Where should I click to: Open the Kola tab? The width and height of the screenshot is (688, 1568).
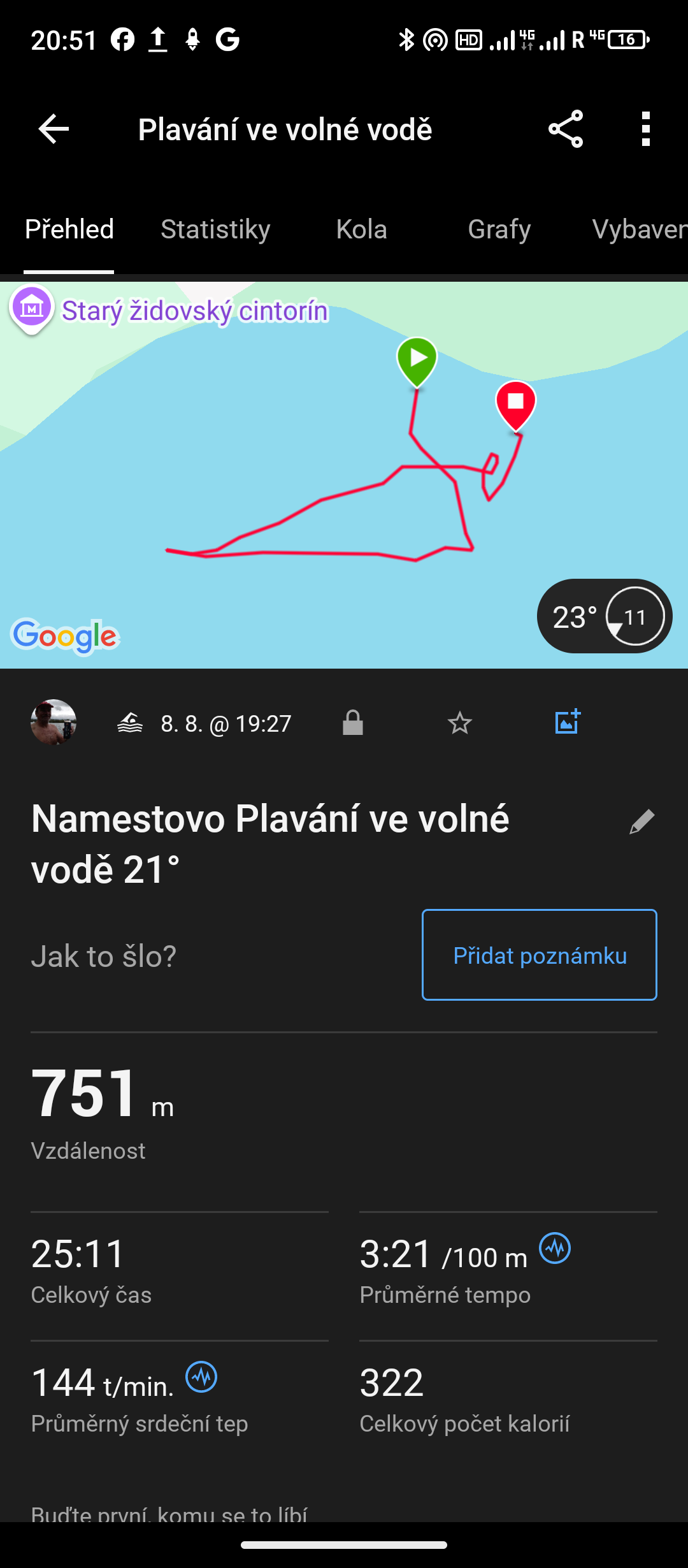[361, 229]
